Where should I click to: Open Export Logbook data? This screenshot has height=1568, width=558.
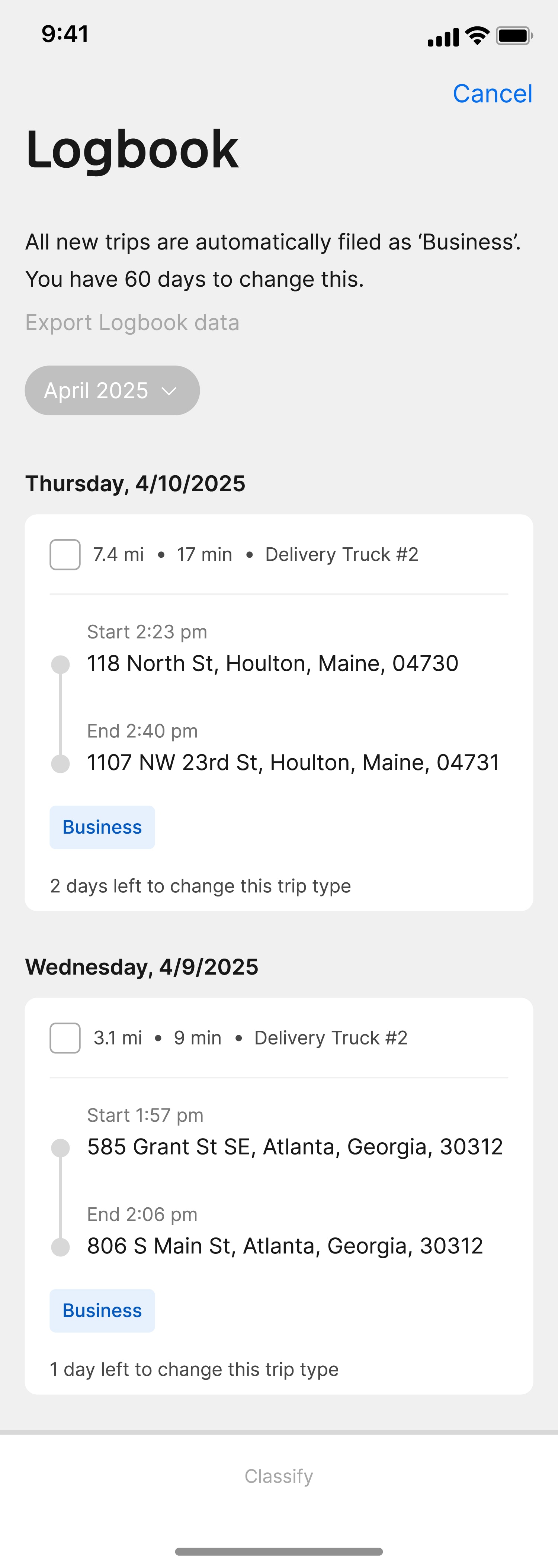(132, 322)
